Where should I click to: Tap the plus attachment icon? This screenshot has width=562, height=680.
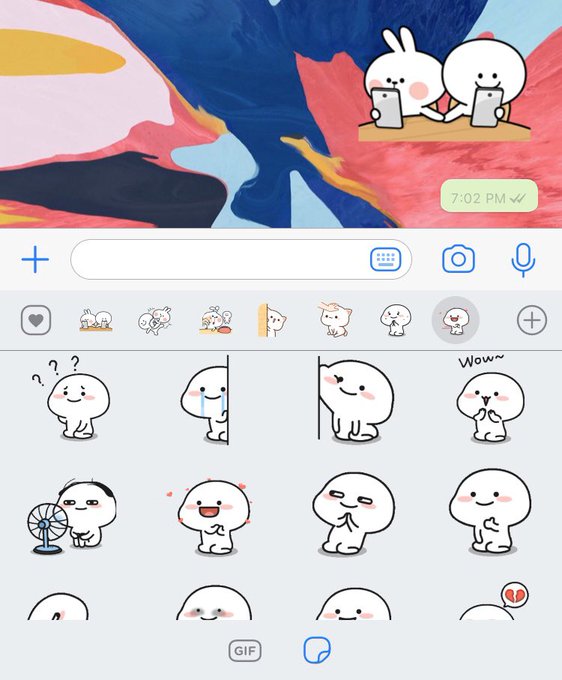coord(35,259)
